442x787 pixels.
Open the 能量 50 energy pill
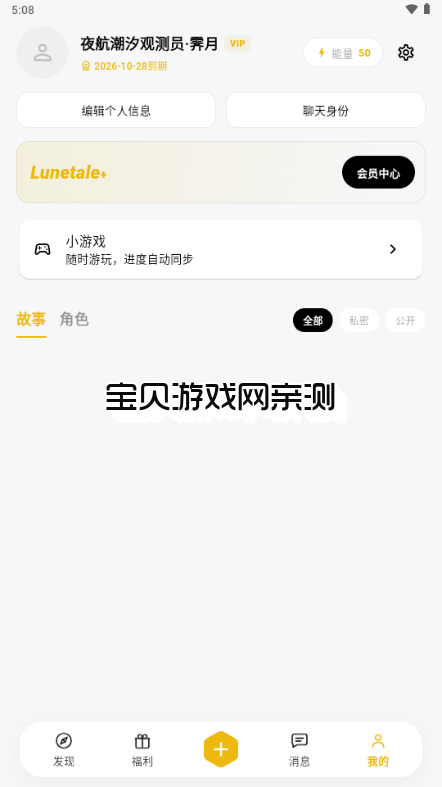click(x=343, y=53)
